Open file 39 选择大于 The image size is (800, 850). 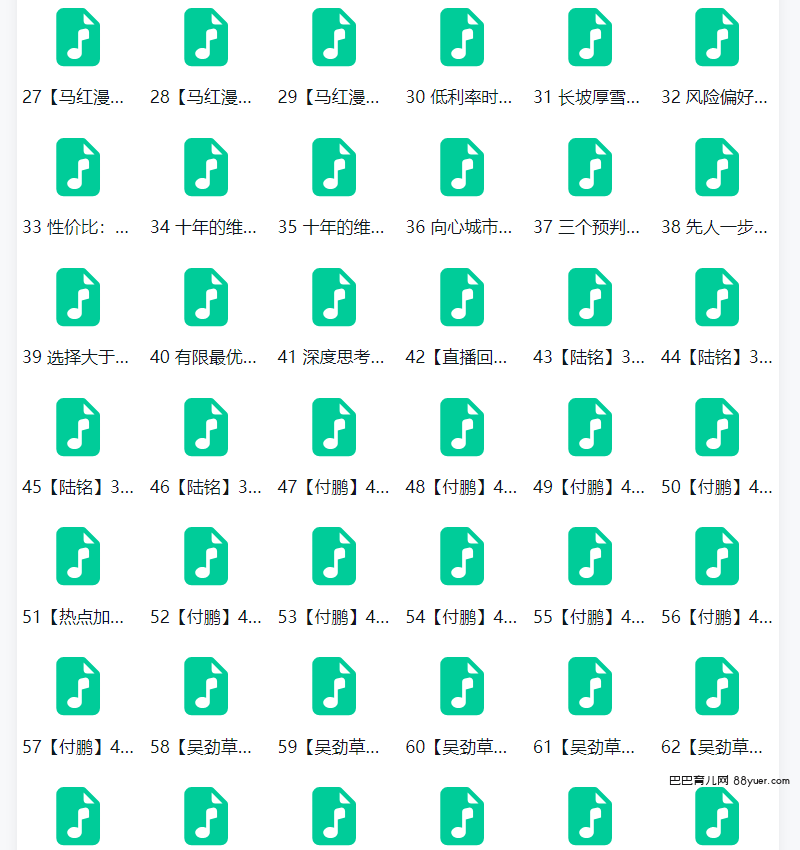point(78,297)
